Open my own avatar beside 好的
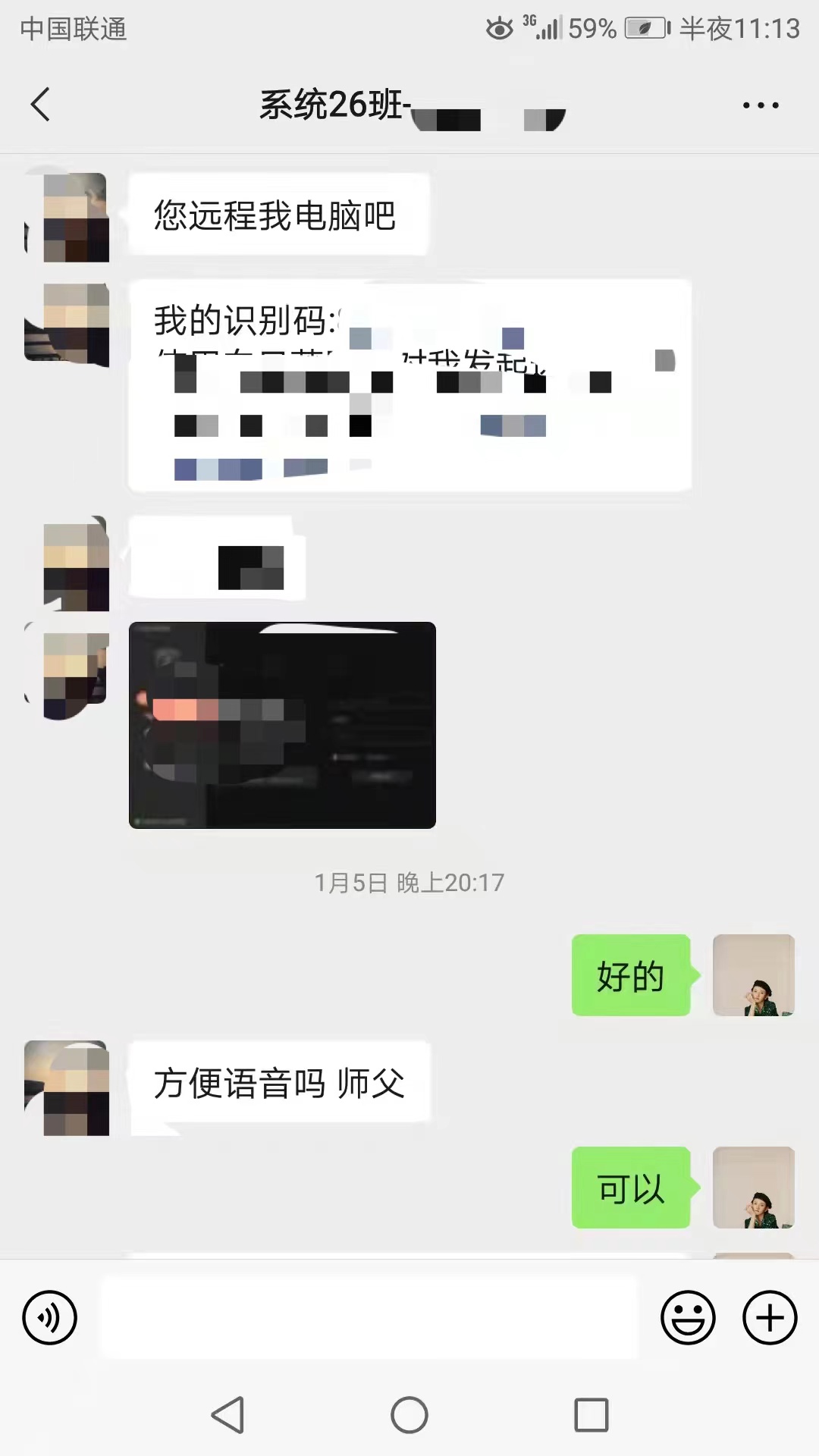Image resolution: width=819 pixels, height=1456 pixels. (x=753, y=975)
